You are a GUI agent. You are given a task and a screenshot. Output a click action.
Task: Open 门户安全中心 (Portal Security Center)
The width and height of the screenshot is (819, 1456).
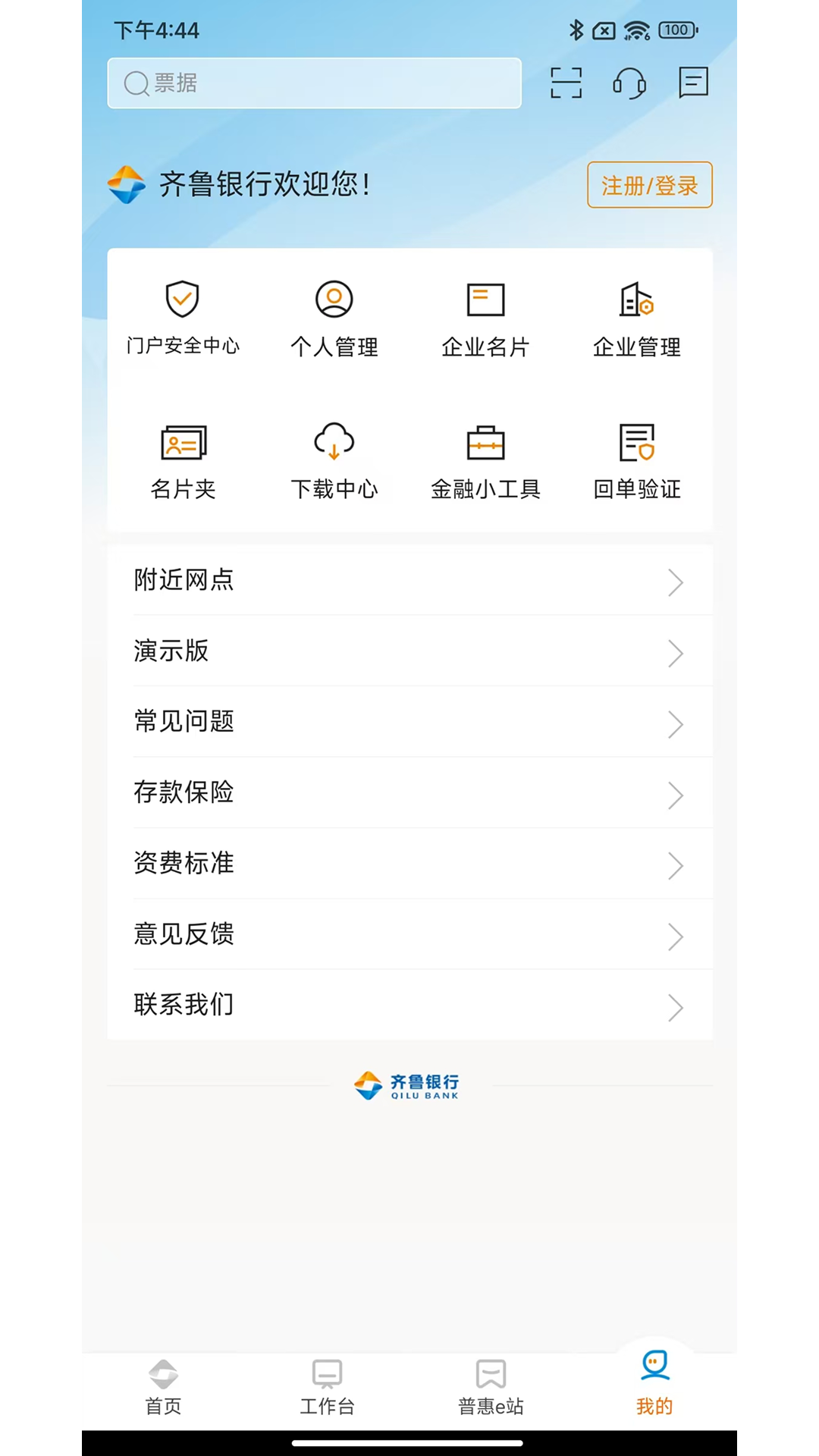[x=183, y=318]
